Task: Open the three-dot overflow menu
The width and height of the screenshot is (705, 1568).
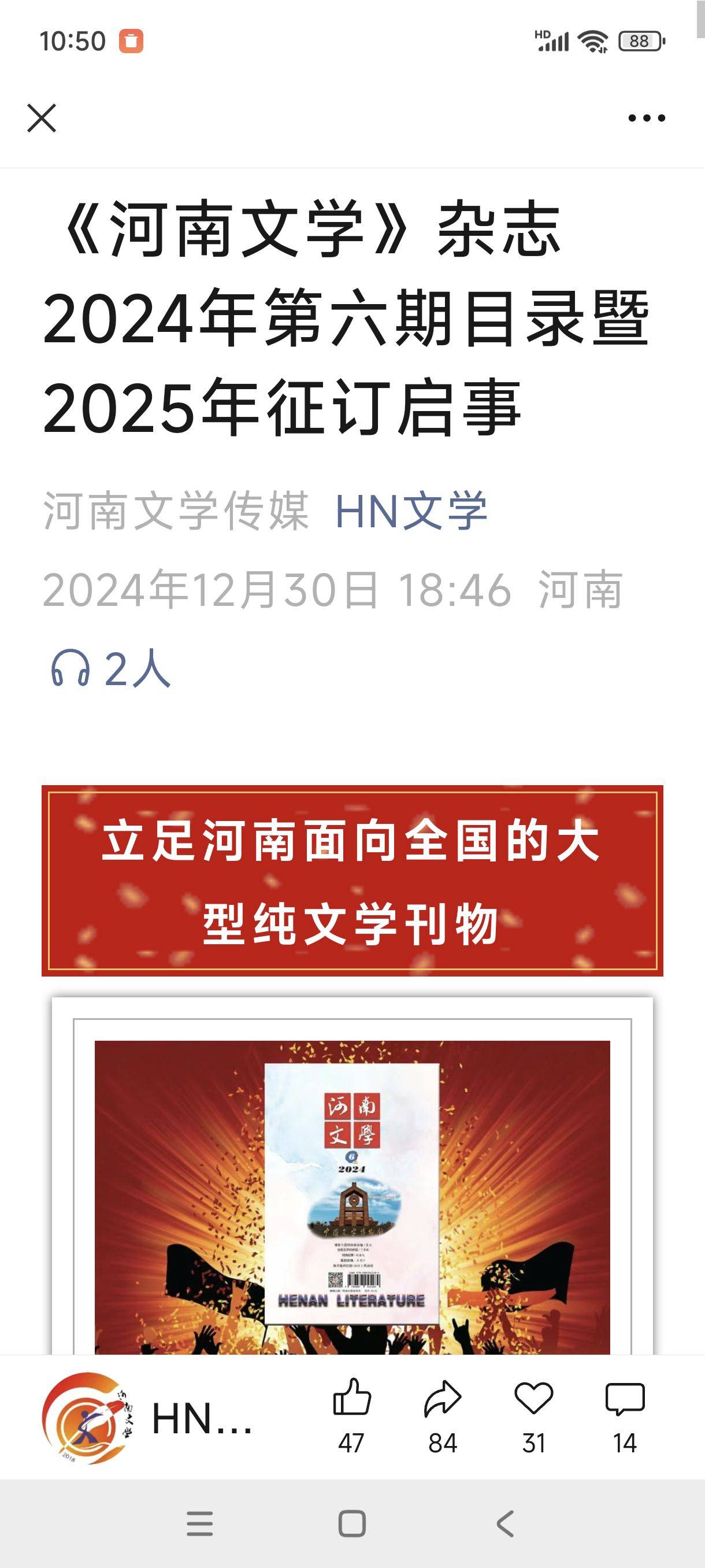Action: point(646,117)
